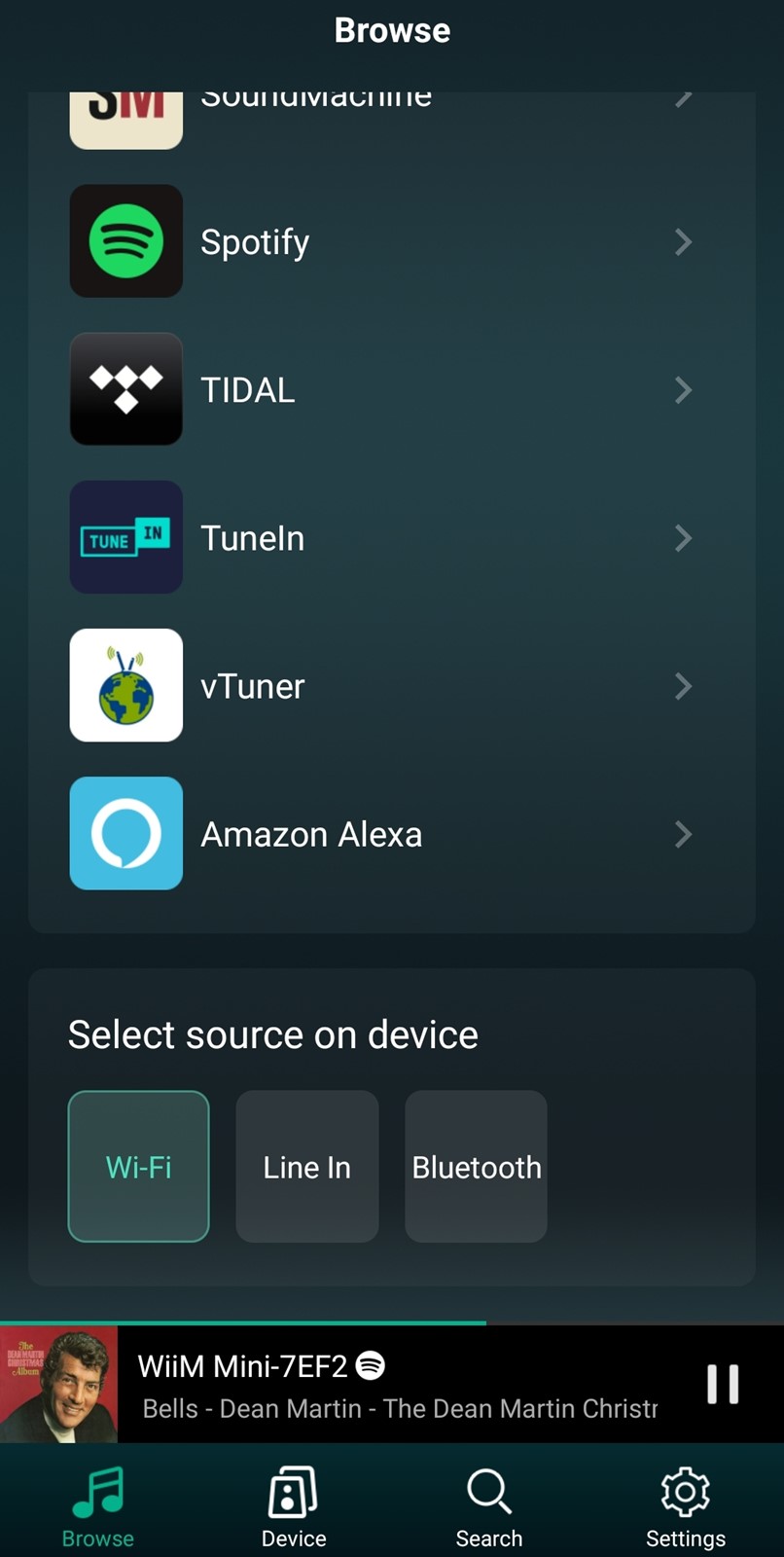This screenshot has width=784, height=1557.
Task: Switch to the Search tab
Action: pyautogui.click(x=489, y=1506)
